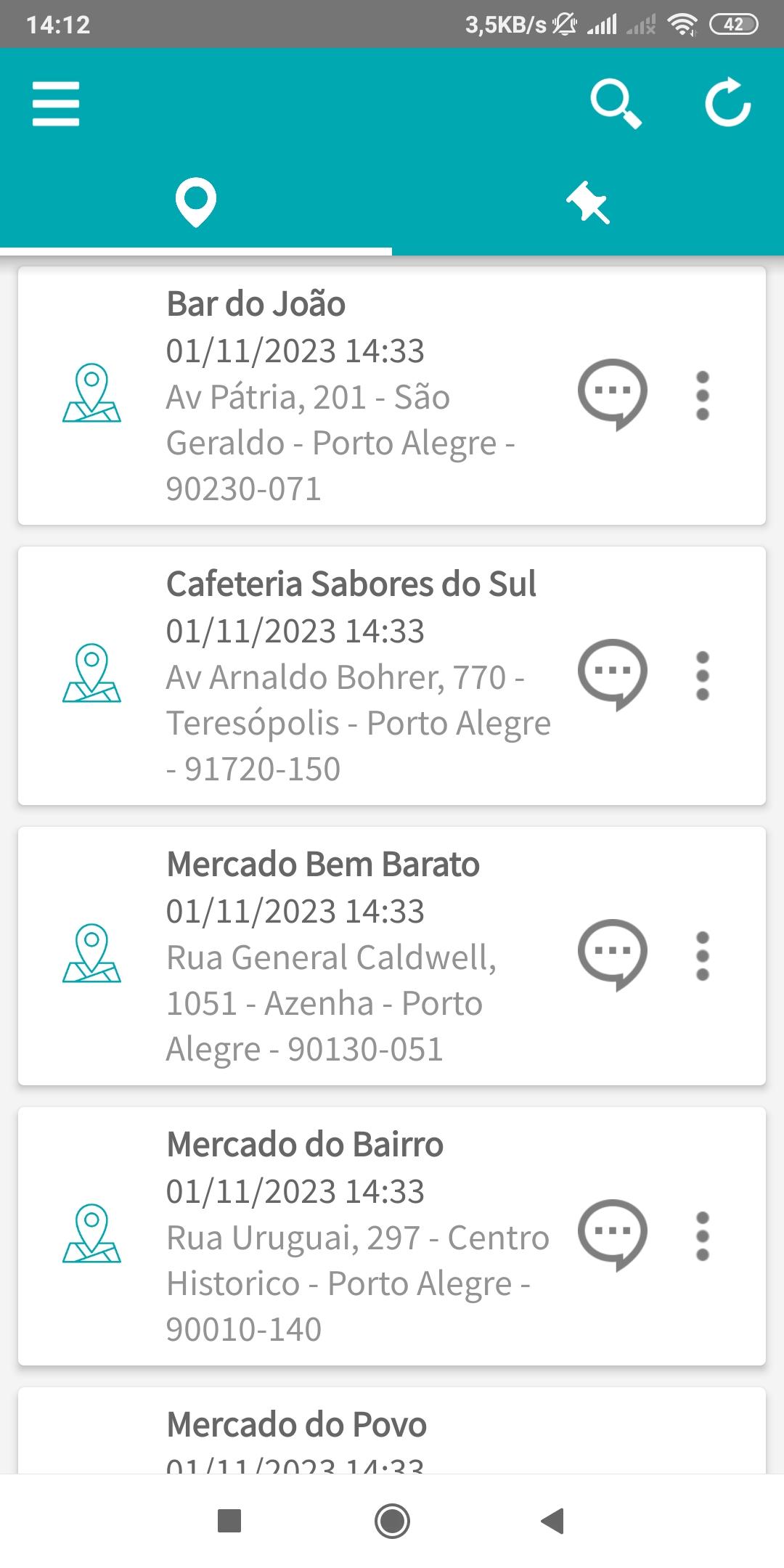Open comments for Mercado Bem Barato

(x=612, y=955)
